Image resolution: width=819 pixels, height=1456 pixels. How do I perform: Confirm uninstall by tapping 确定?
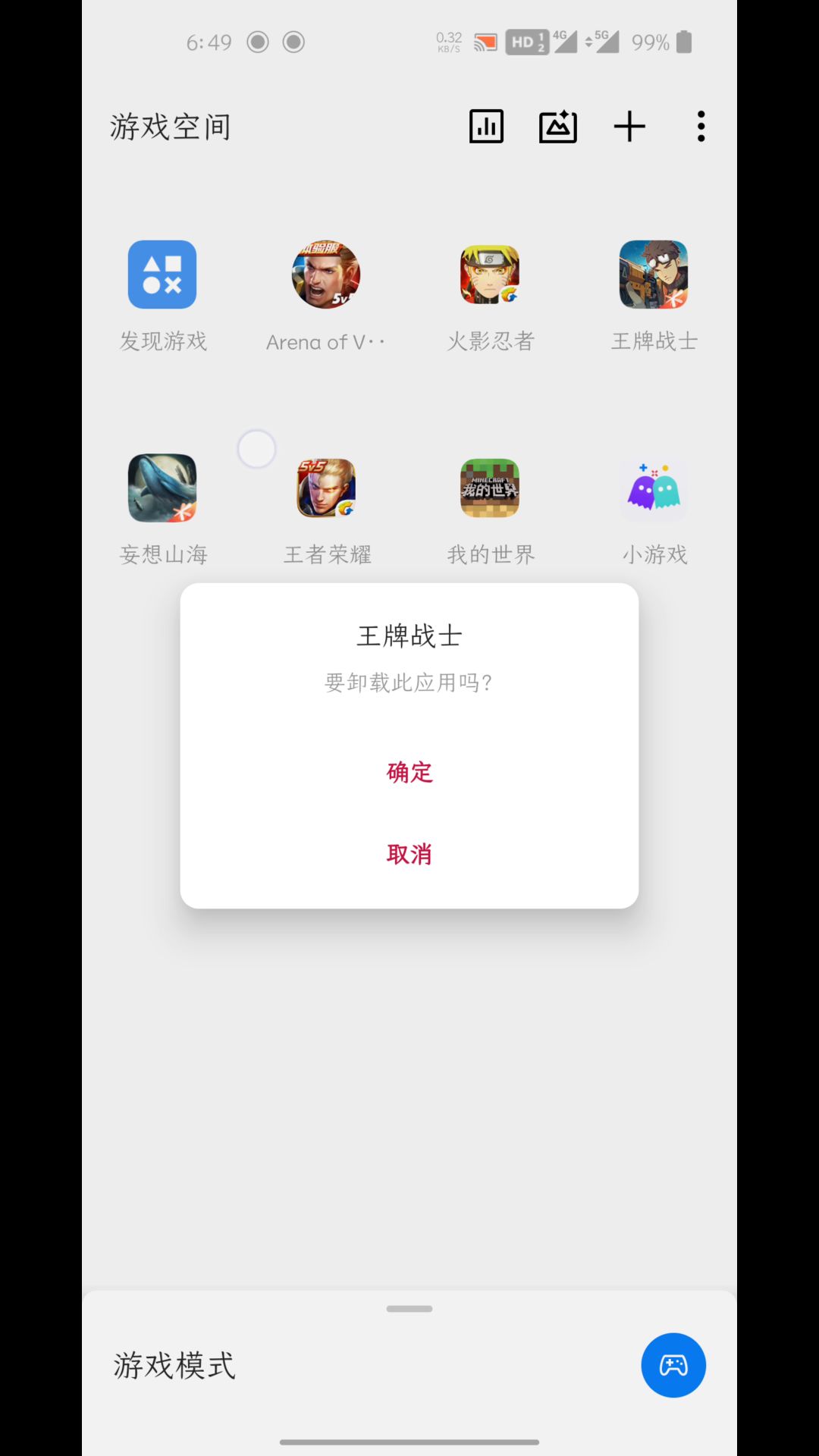[x=409, y=772]
